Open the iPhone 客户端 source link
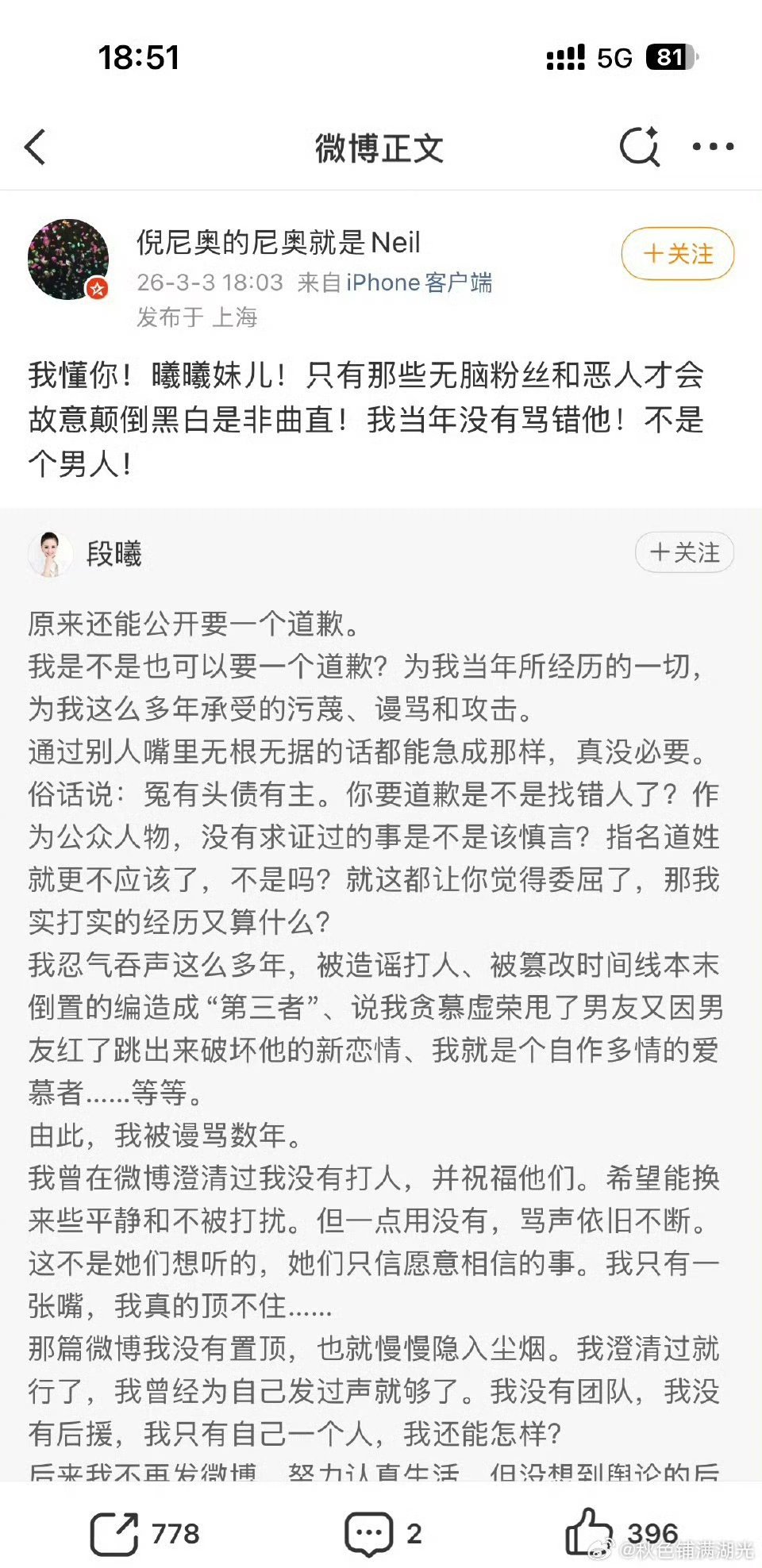 (419, 283)
